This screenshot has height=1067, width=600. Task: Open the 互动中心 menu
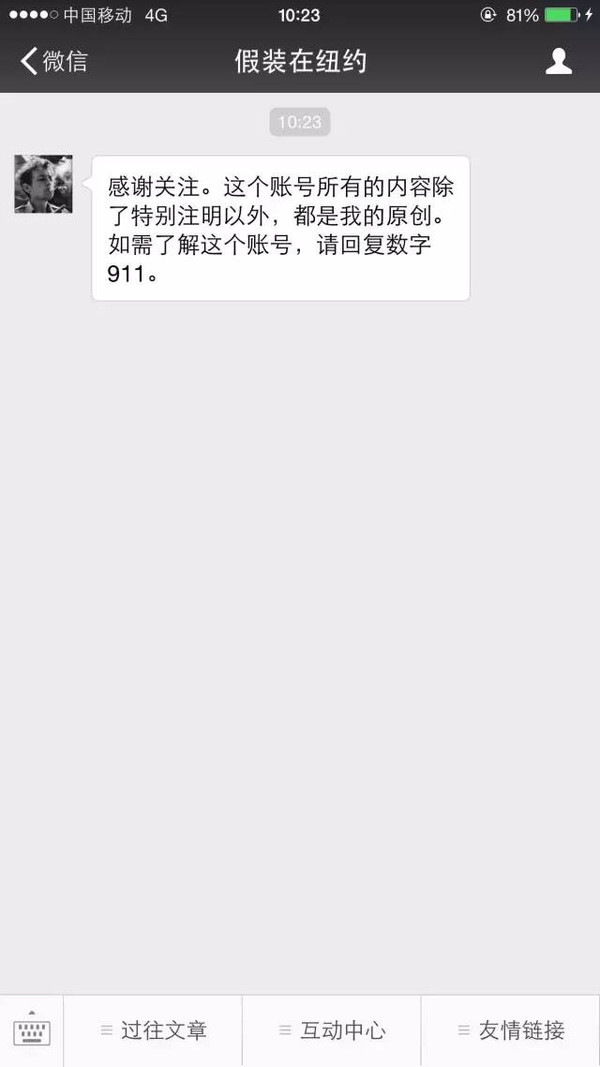point(332,1030)
